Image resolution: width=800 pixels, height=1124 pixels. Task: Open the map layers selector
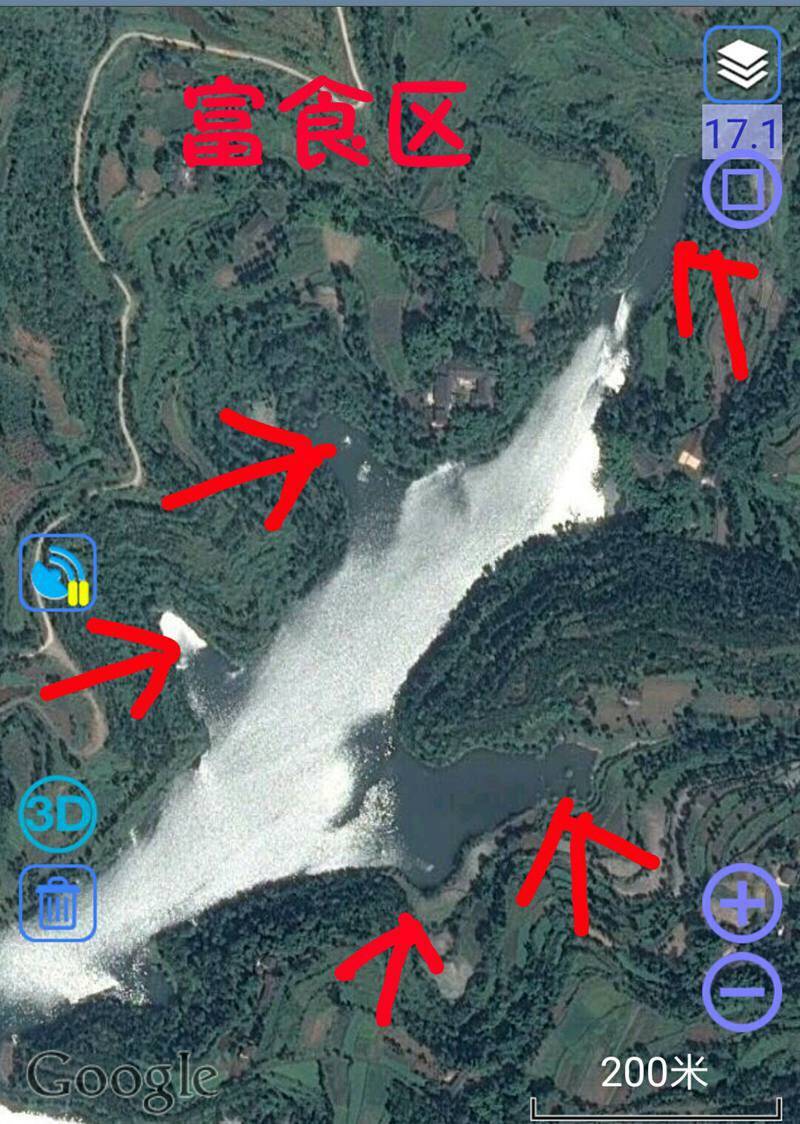[x=742, y=63]
